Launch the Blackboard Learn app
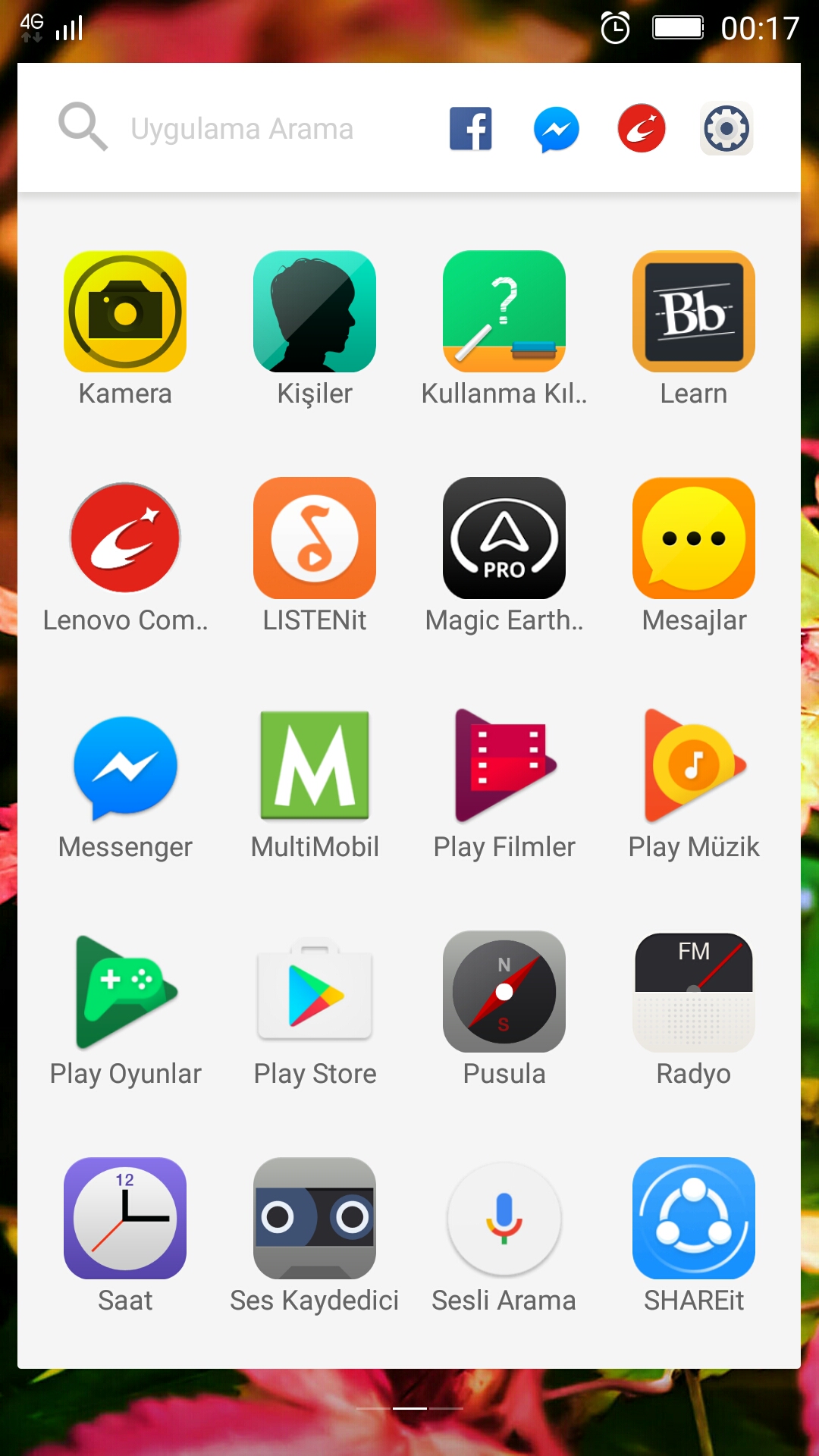 pos(694,312)
